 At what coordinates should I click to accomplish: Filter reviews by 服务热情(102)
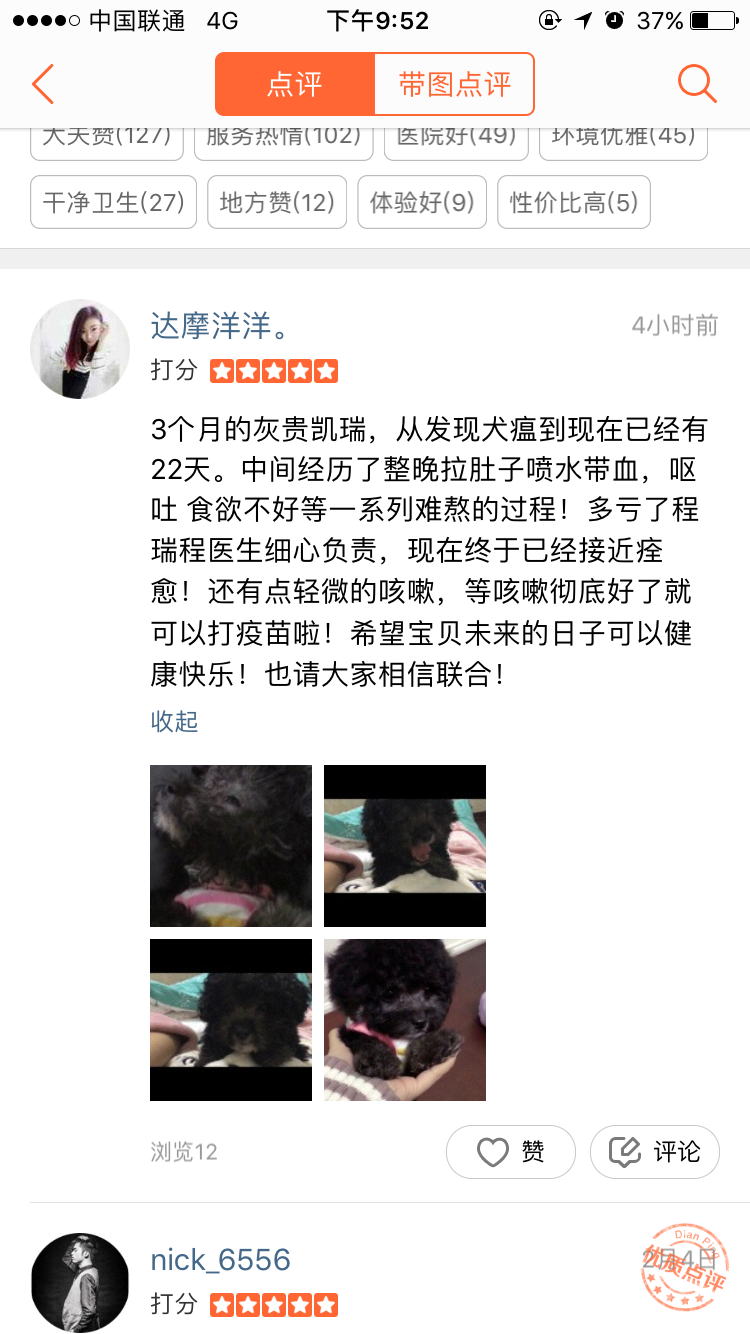(x=283, y=142)
